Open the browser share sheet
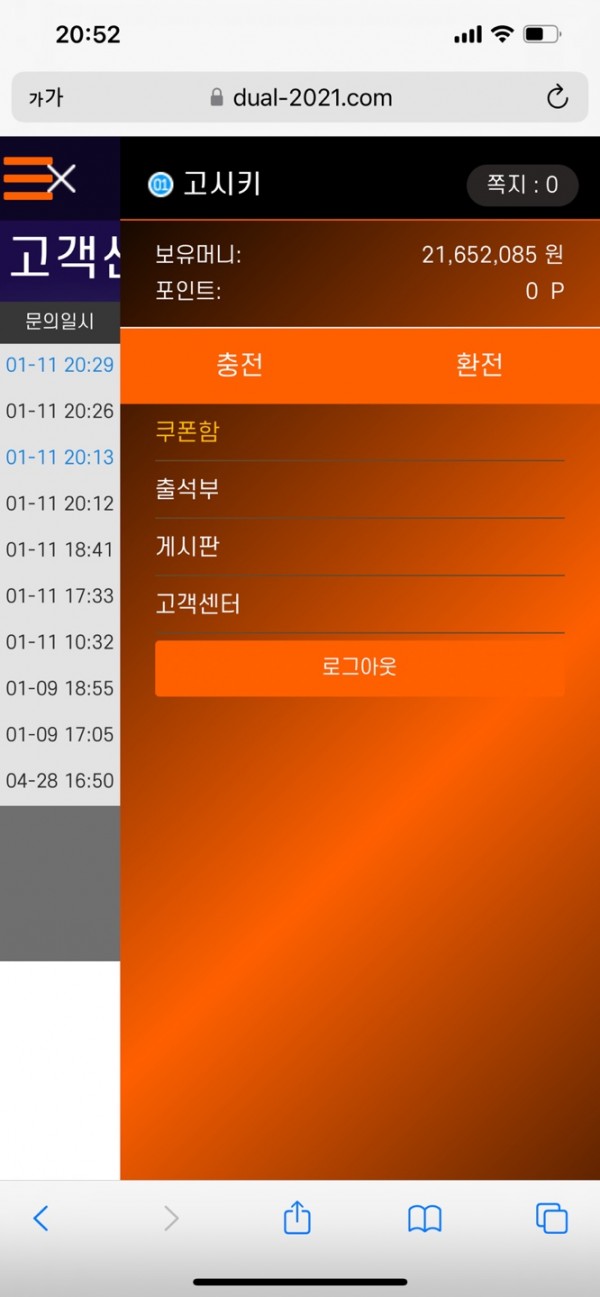Screen dimensions: 600x1297 pos(297,1217)
